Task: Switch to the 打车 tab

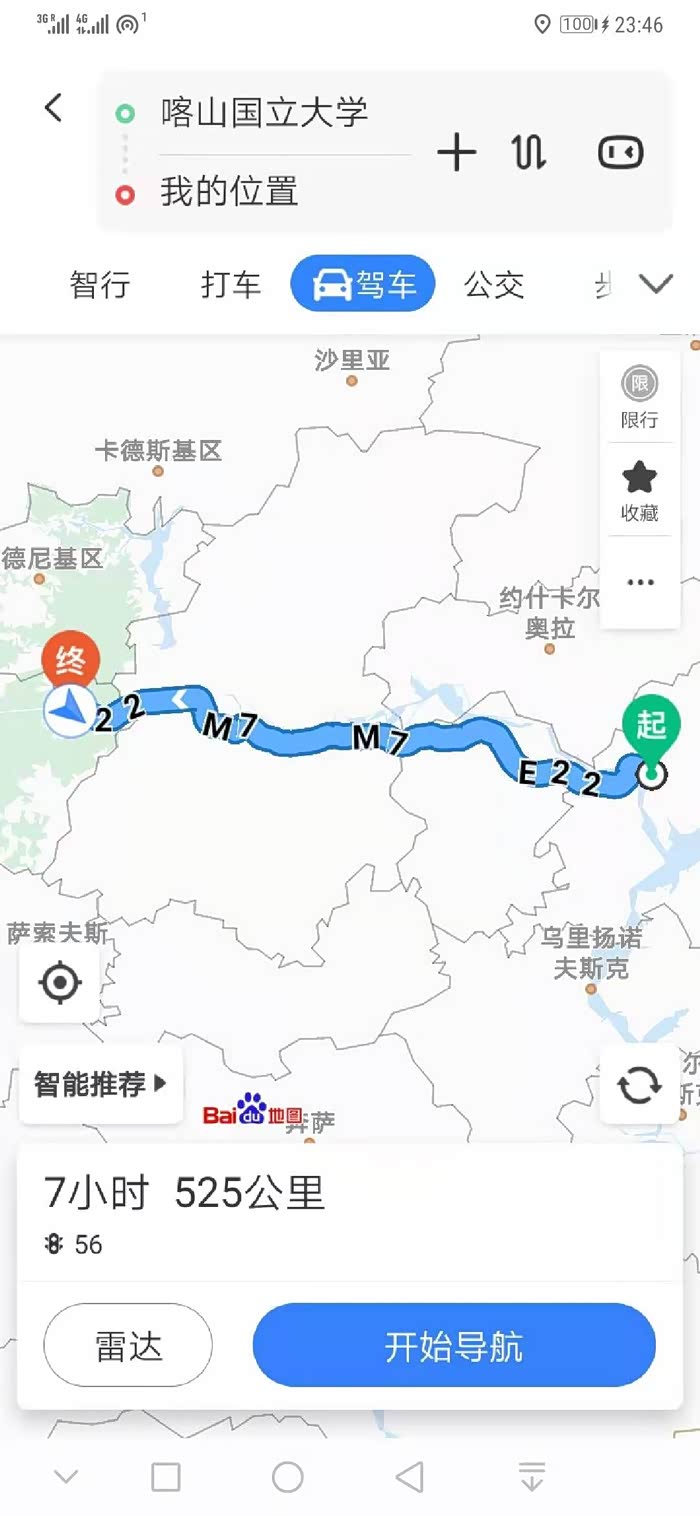Action: (231, 285)
